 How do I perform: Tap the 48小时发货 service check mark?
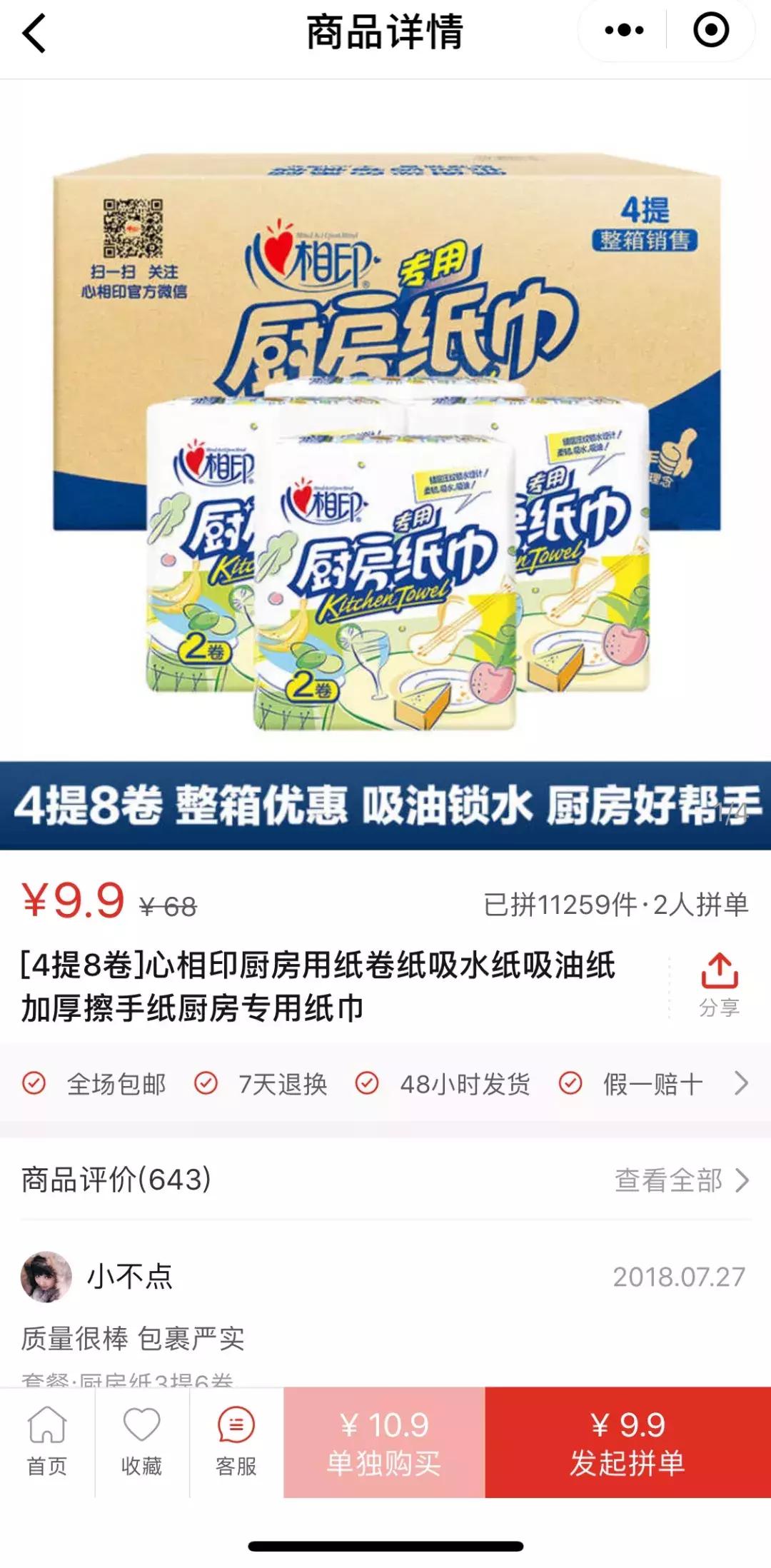(x=366, y=1083)
